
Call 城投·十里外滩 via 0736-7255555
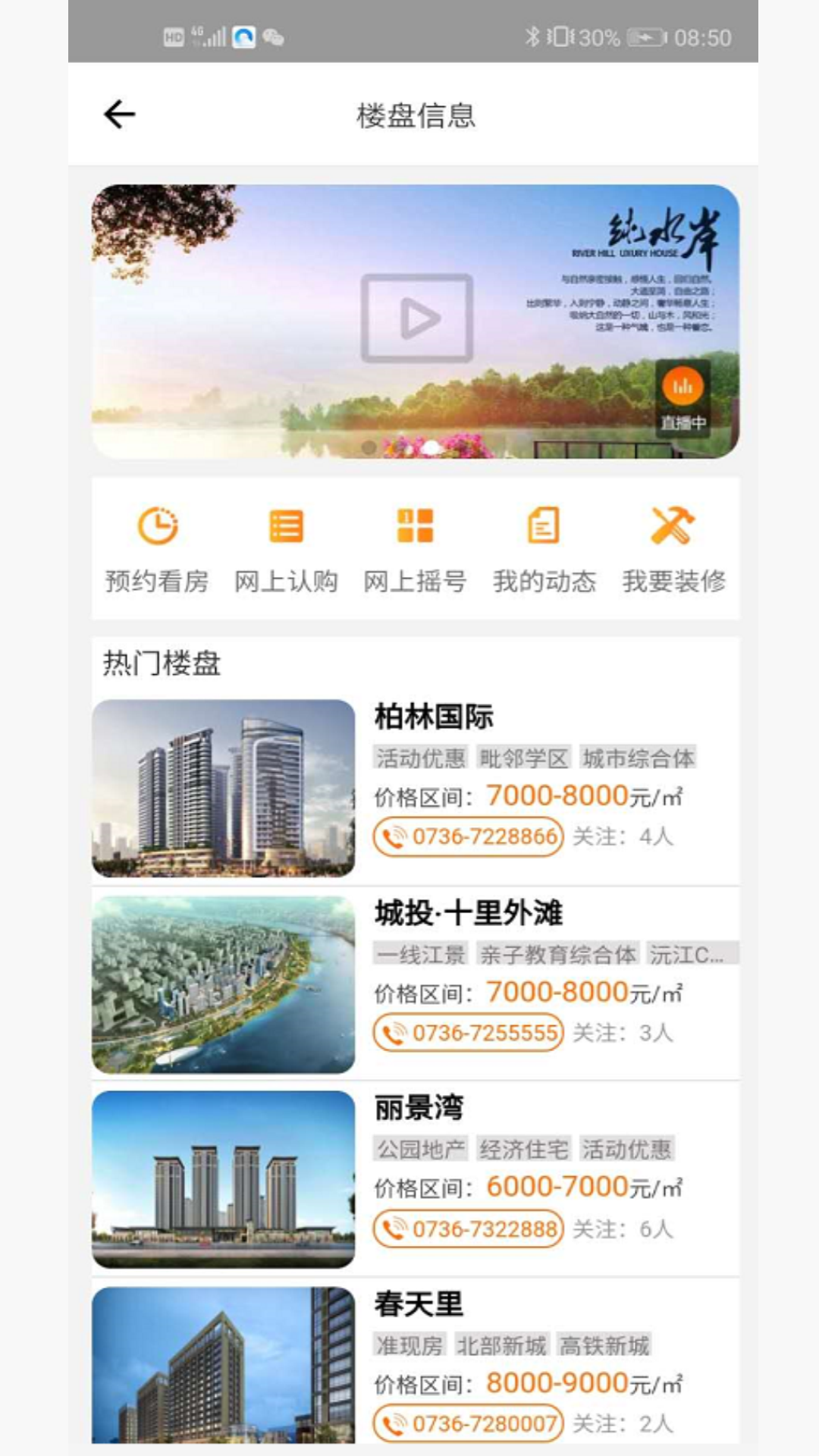coord(467,1033)
